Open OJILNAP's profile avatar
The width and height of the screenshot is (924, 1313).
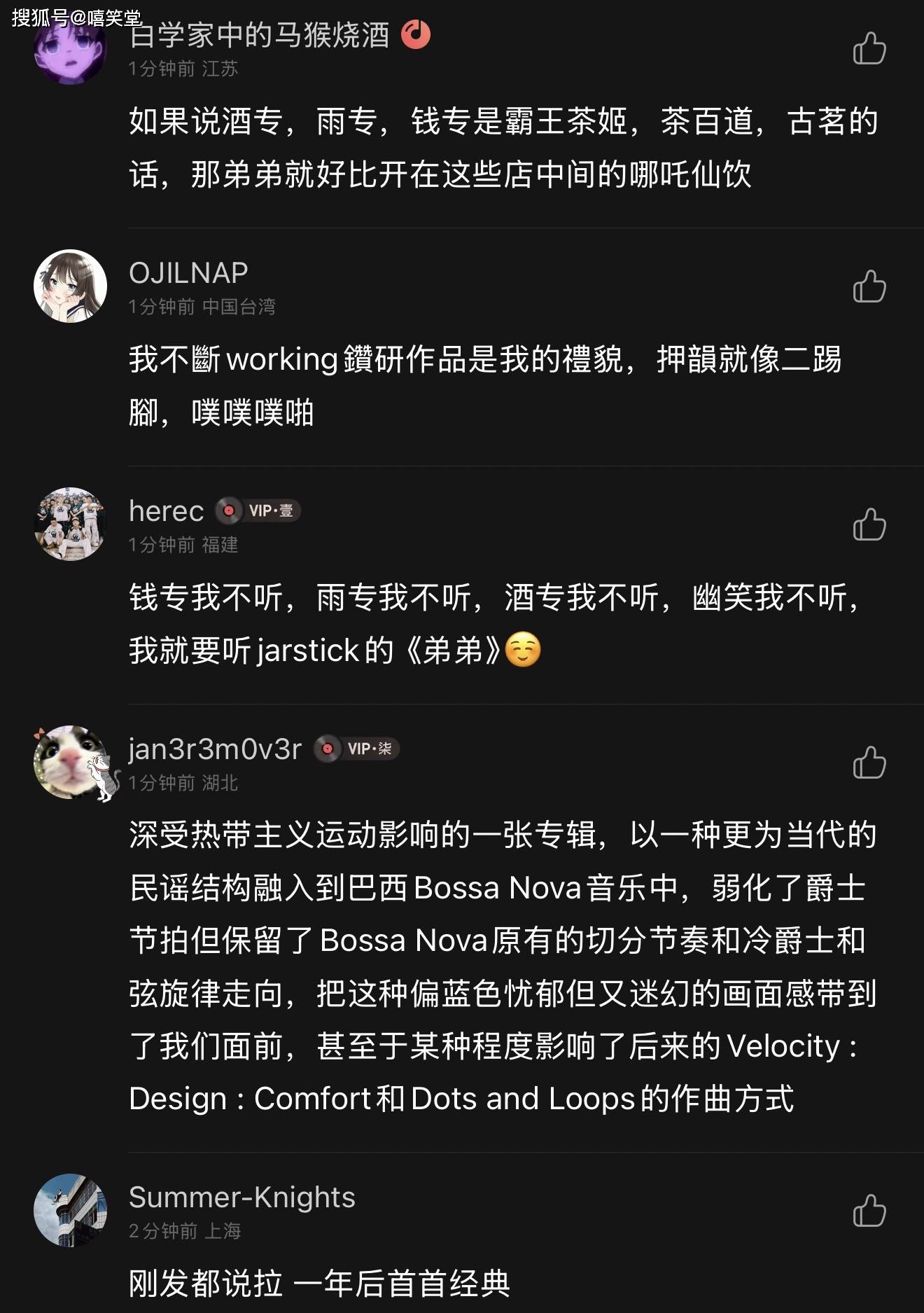click(x=70, y=286)
